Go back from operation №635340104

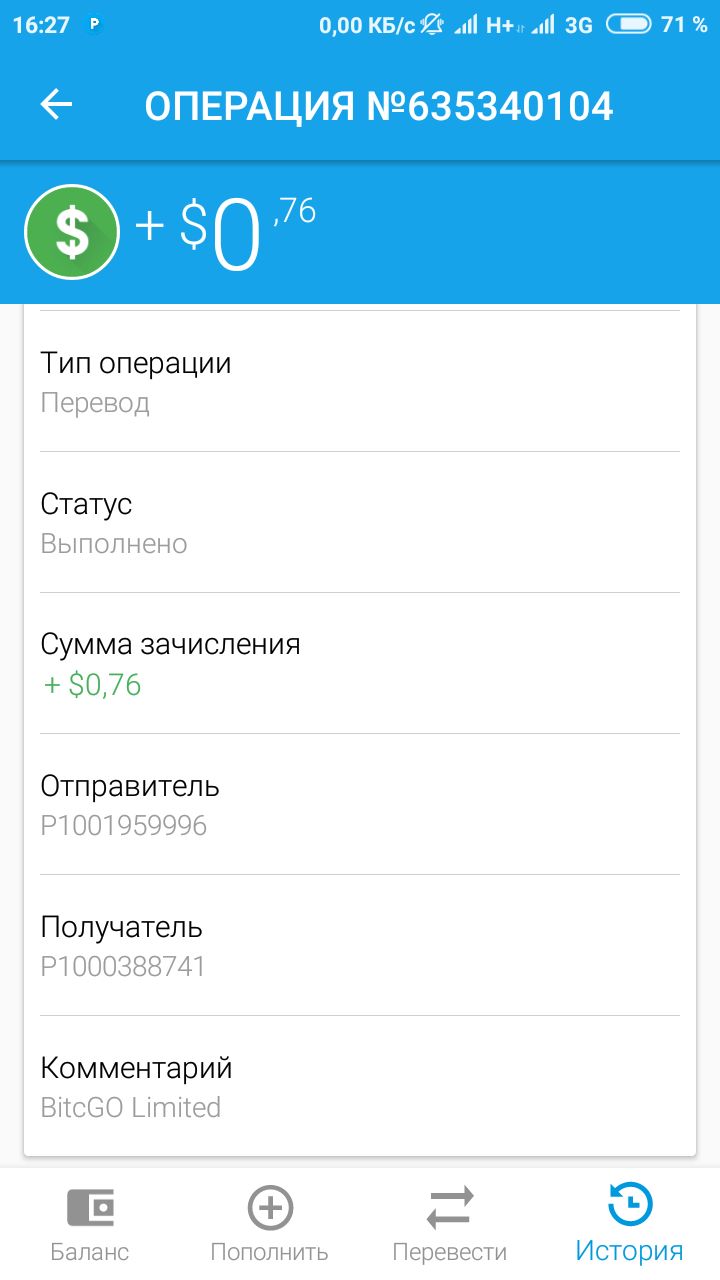pyautogui.click(x=56, y=105)
